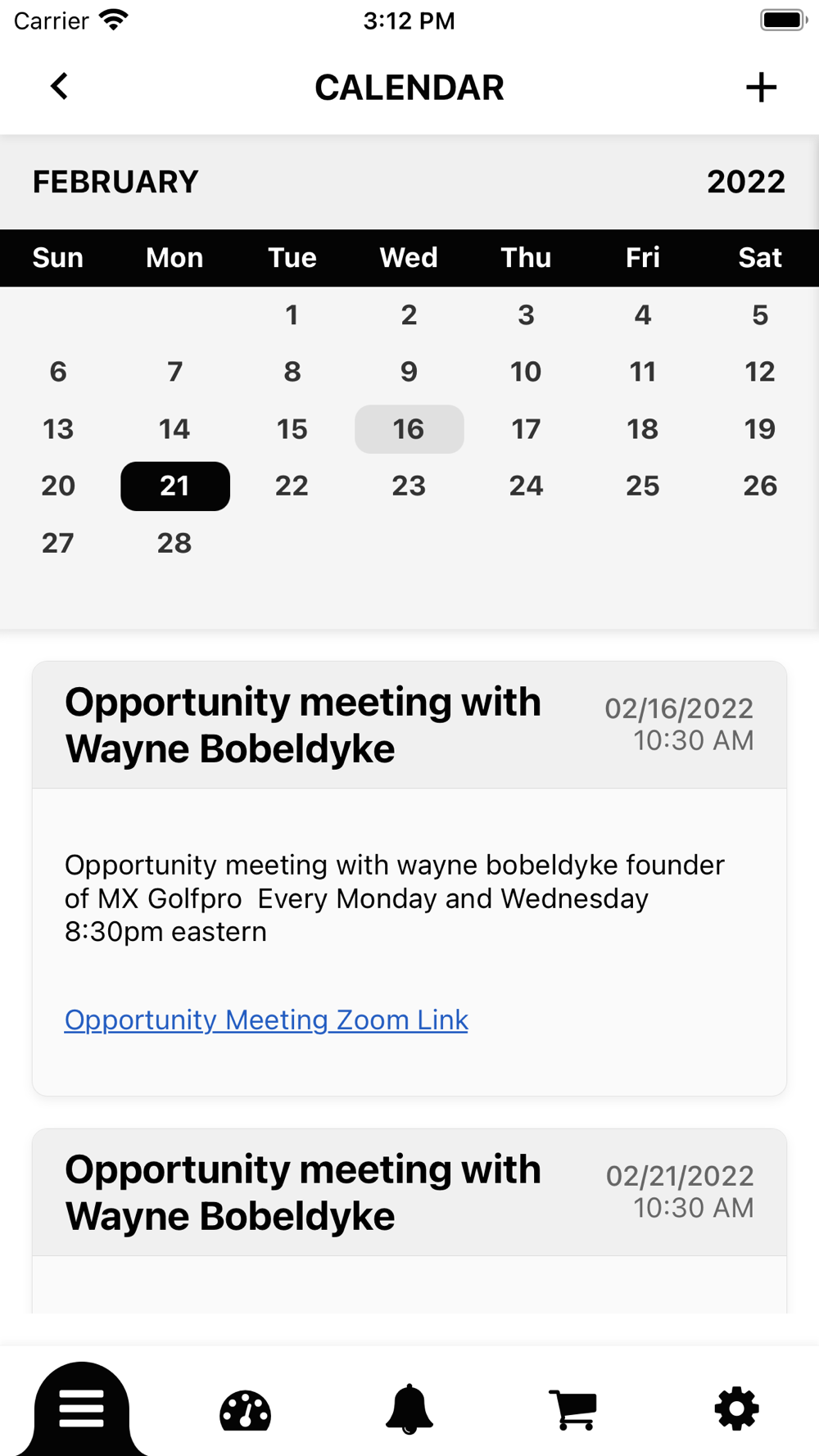The height and width of the screenshot is (1456, 819).
Task: Open the settings gear tab
Action: 737,1409
